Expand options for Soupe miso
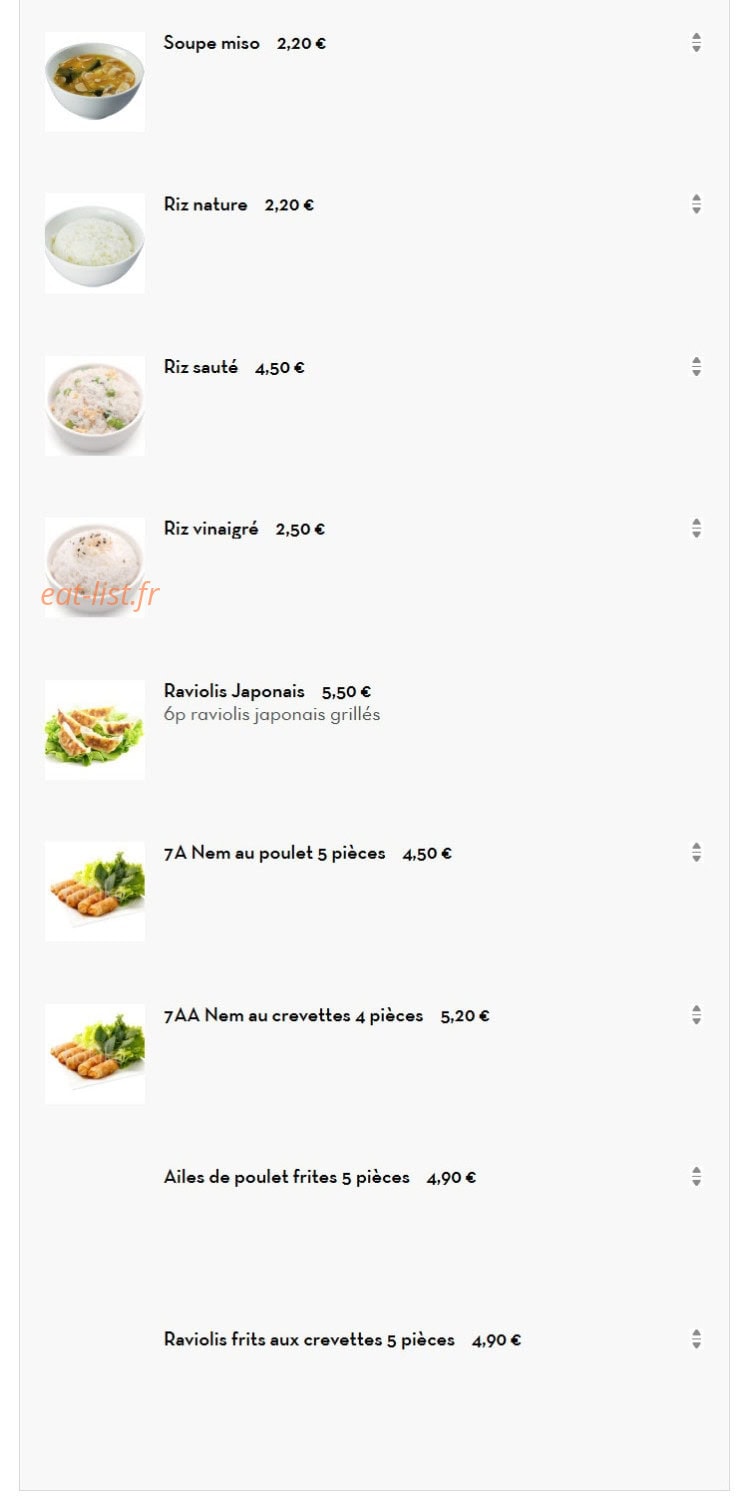Image resolution: width=740 pixels, height=1500 pixels. click(696, 43)
